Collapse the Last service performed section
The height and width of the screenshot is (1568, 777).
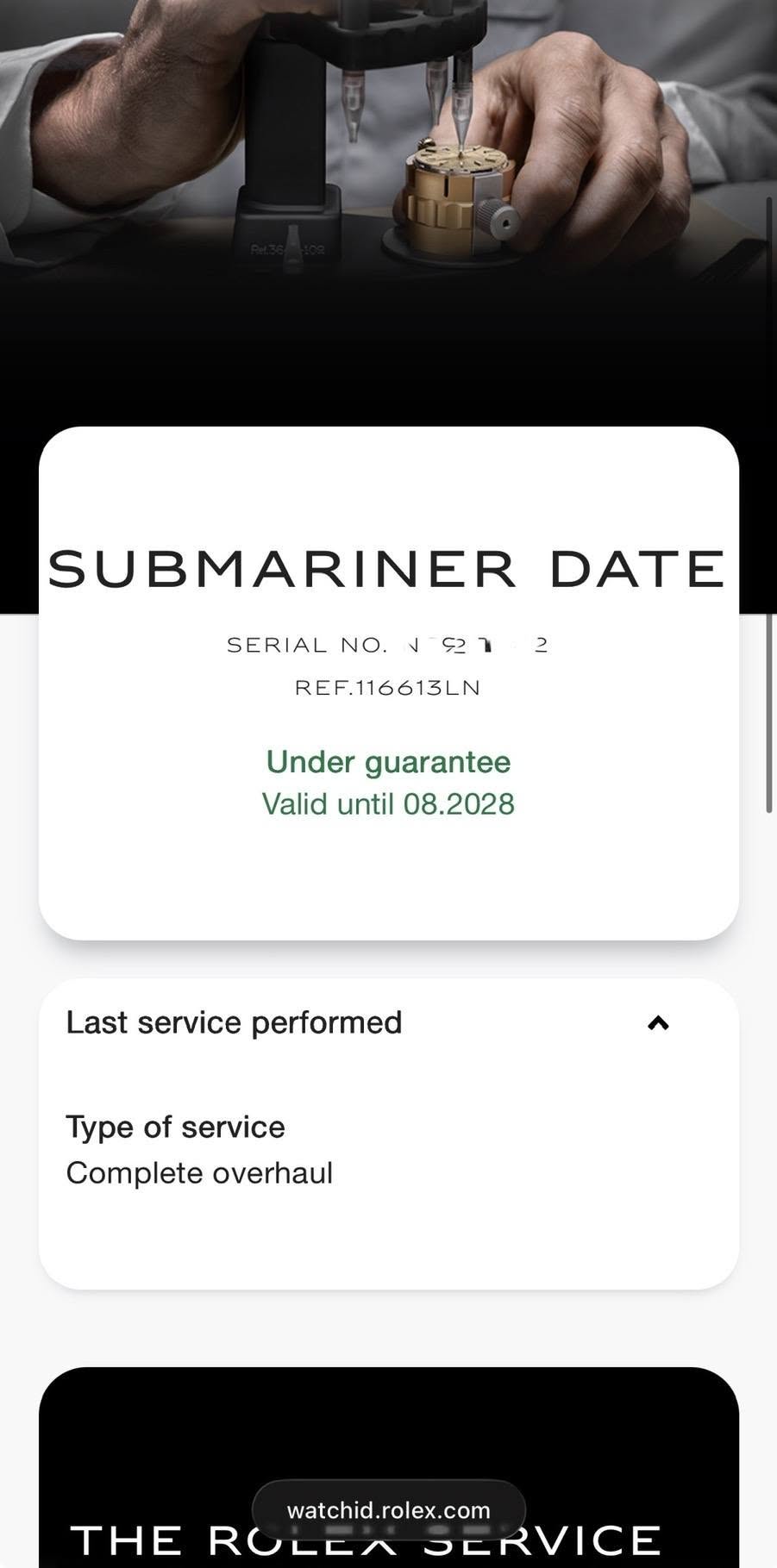(x=658, y=1023)
